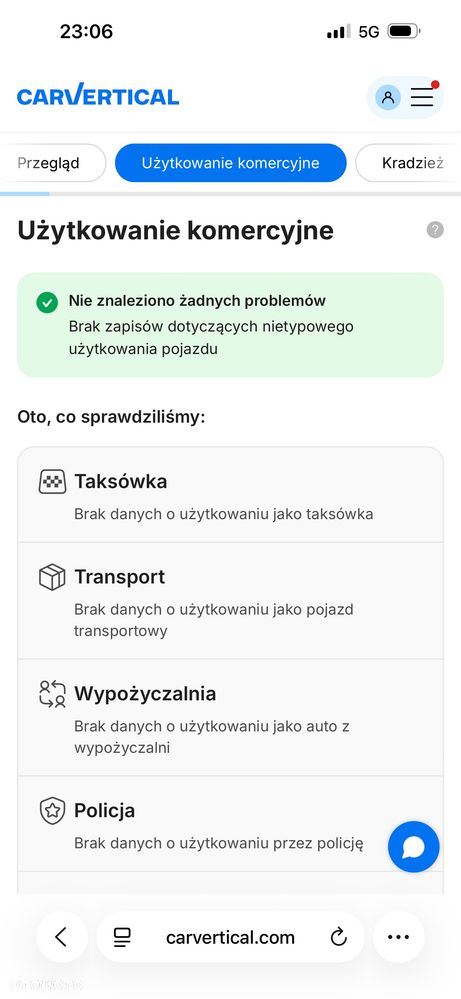The width and height of the screenshot is (461, 999).
Task: Open the browser page options icon
Action: pyautogui.click(x=122, y=937)
